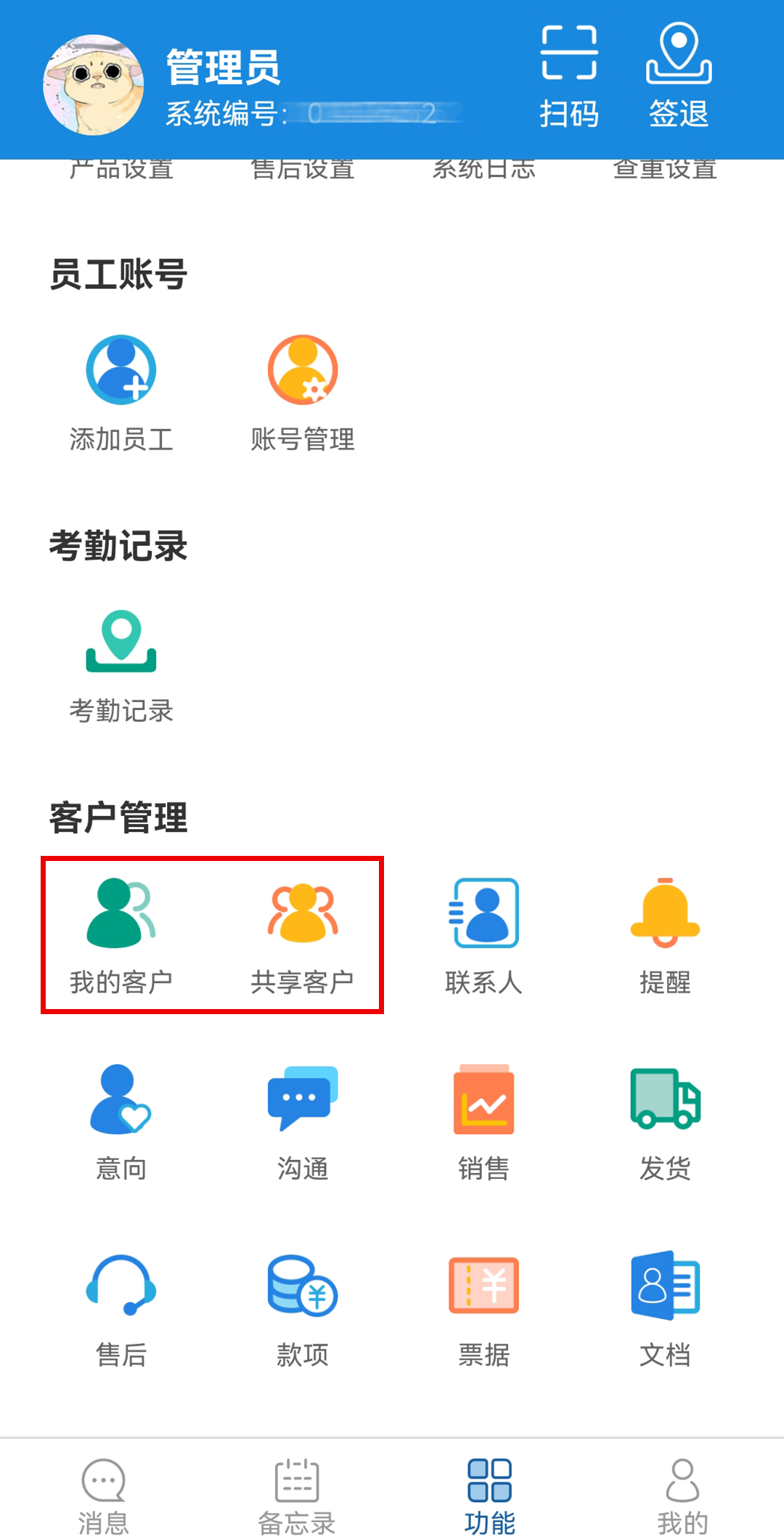Open 销售 sales
This screenshot has width=784, height=1539.
[484, 1122]
